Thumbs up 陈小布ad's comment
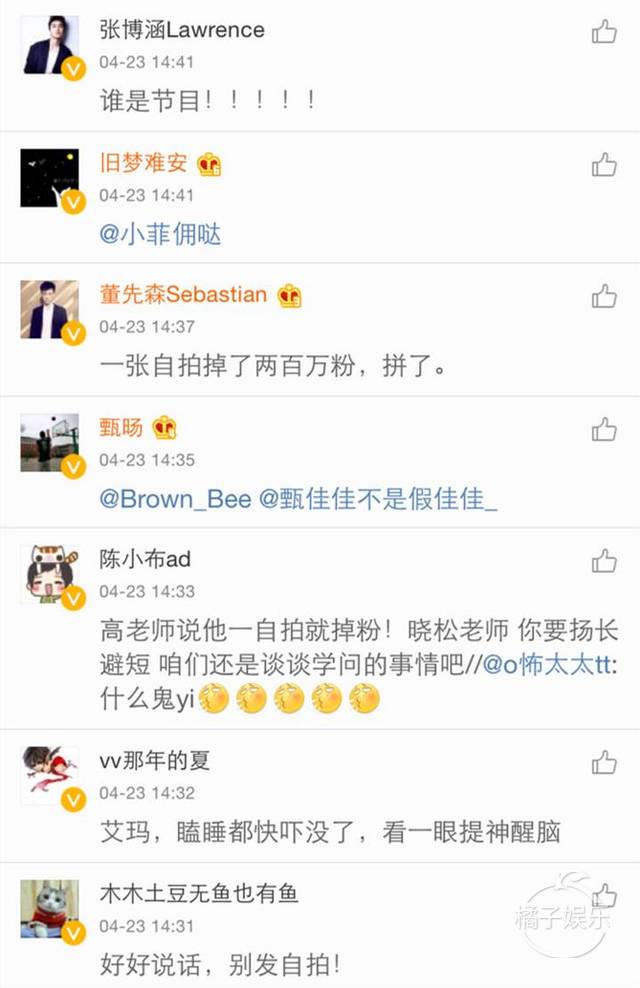 point(604,561)
